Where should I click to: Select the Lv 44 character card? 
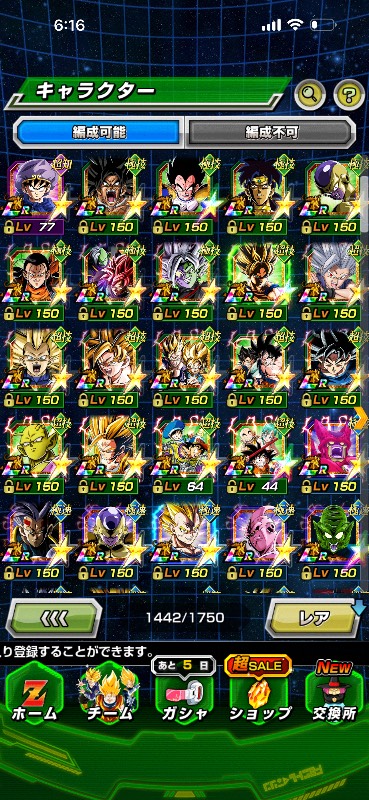click(x=259, y=455)
